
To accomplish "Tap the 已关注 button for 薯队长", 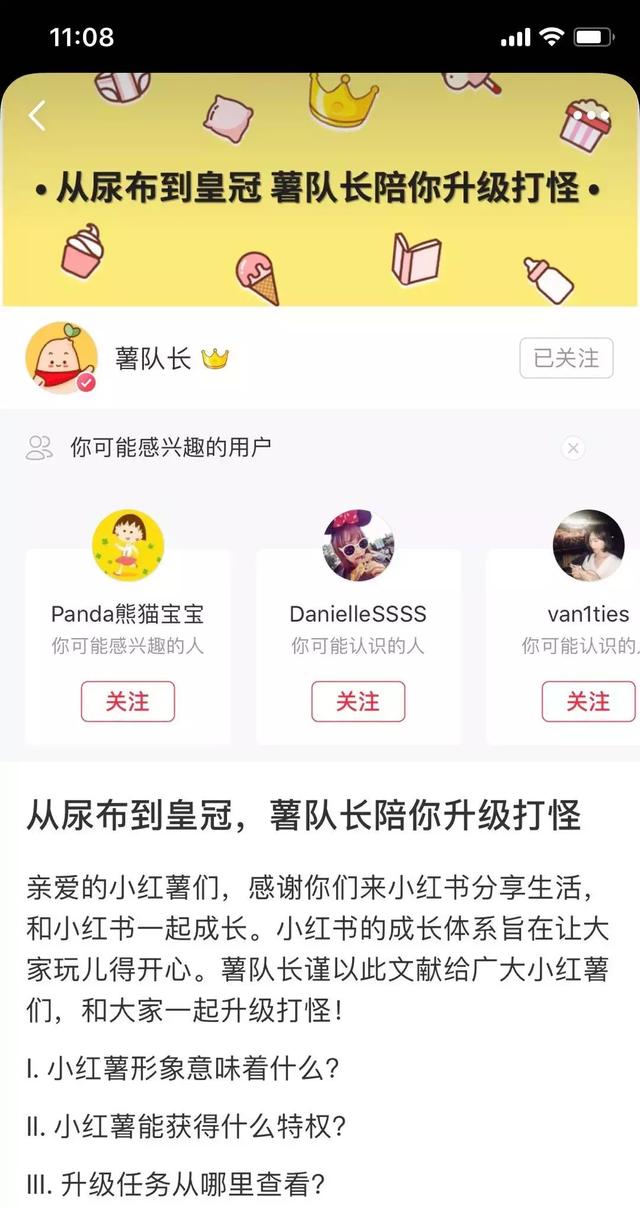I will tap(566, 358).
